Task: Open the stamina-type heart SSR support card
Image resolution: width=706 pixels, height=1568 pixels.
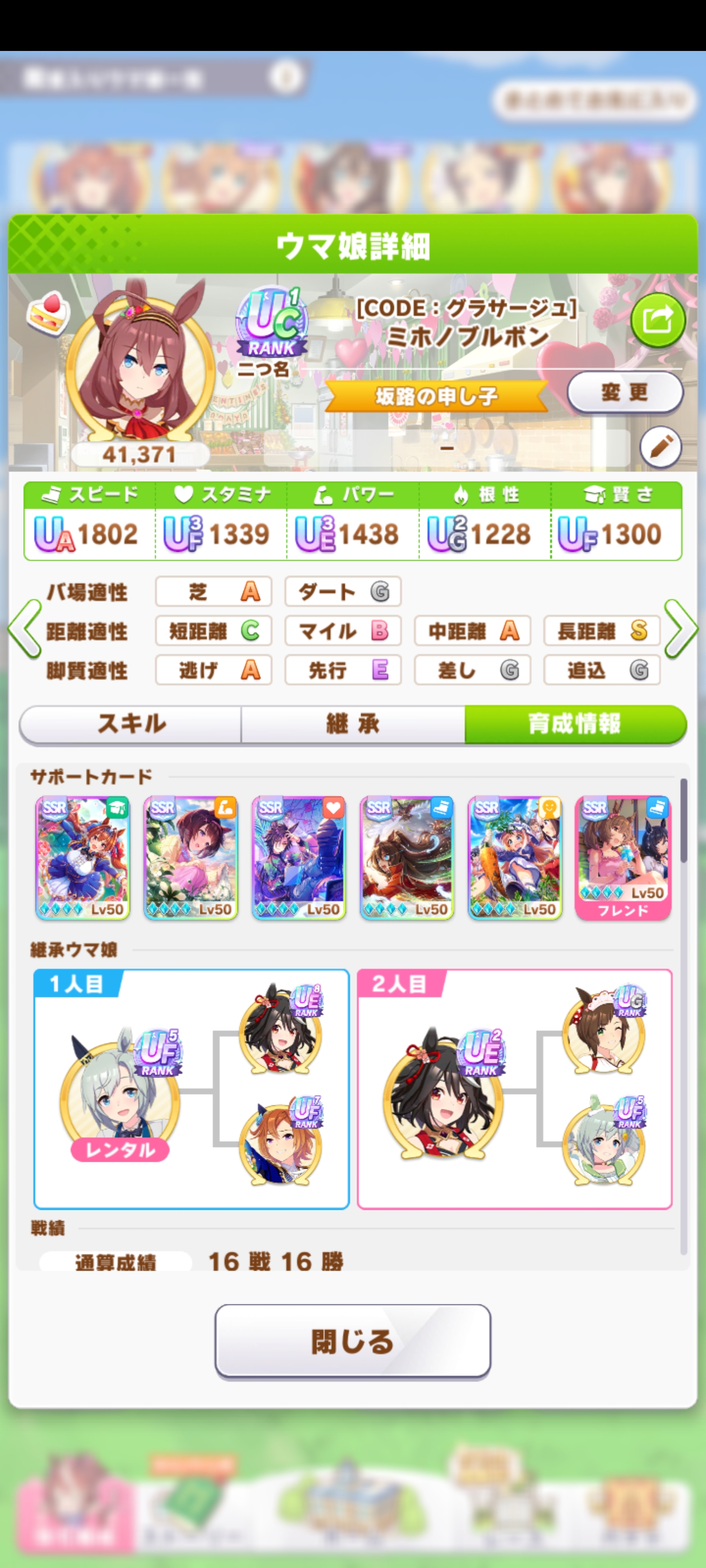Action: 299,857
